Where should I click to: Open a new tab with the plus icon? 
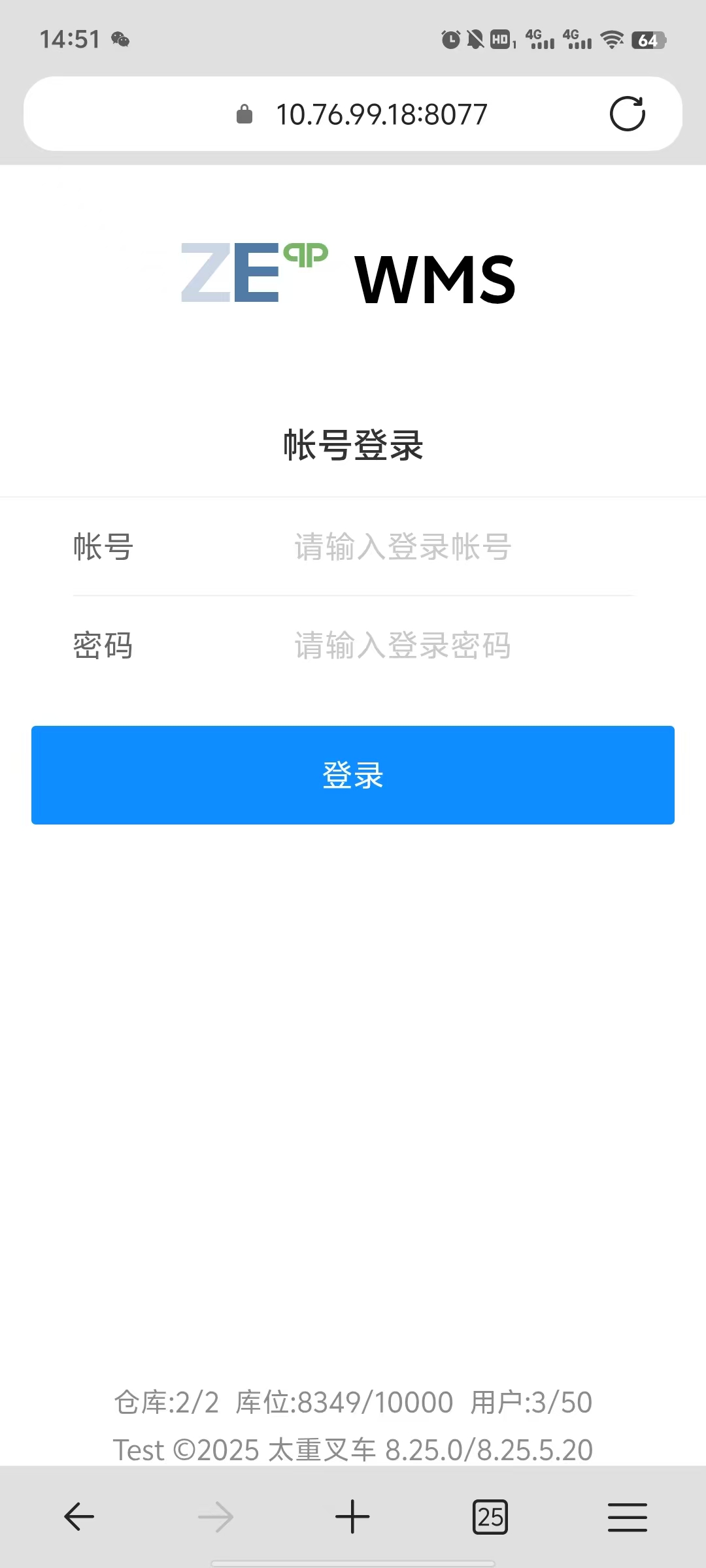click(352, 1516)
